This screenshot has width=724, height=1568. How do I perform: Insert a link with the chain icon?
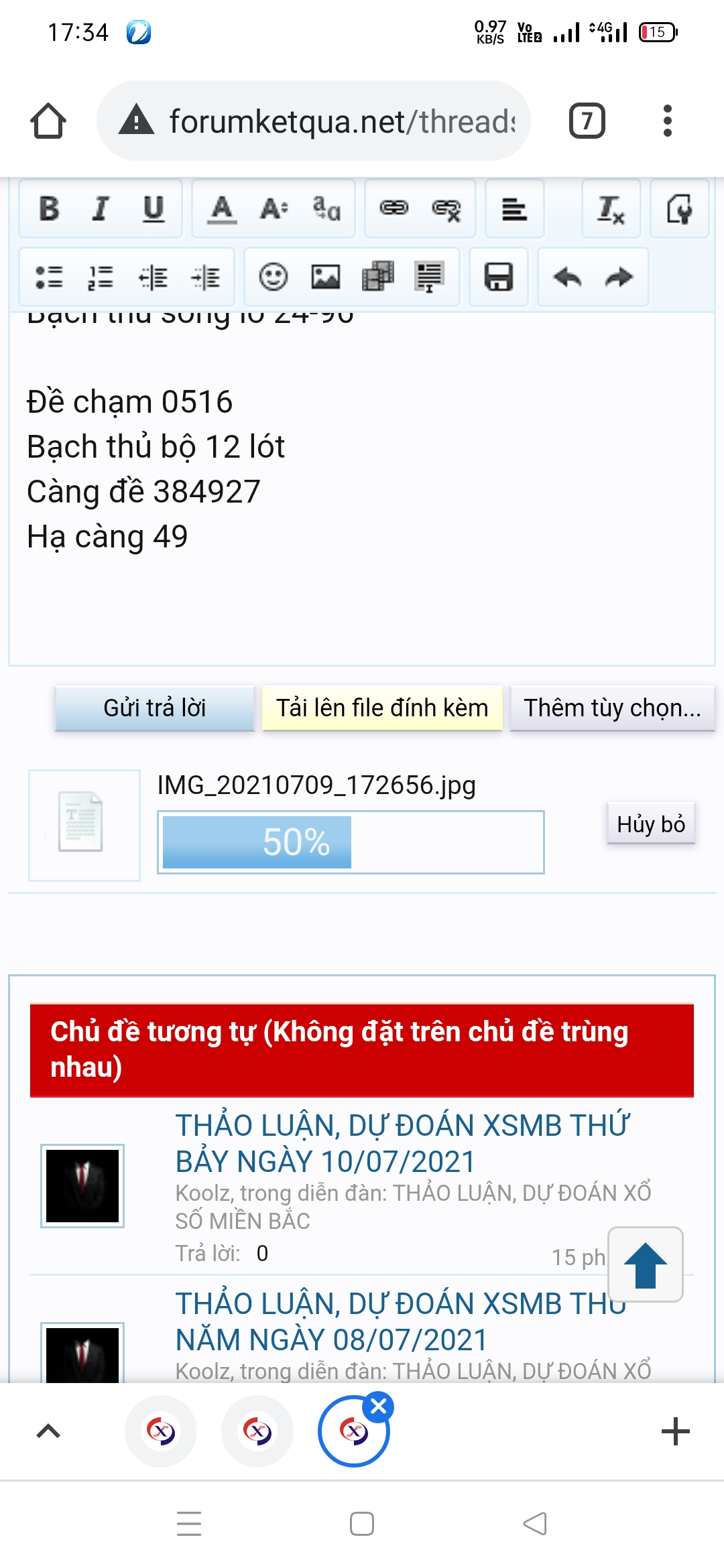[x=394, y=208]
